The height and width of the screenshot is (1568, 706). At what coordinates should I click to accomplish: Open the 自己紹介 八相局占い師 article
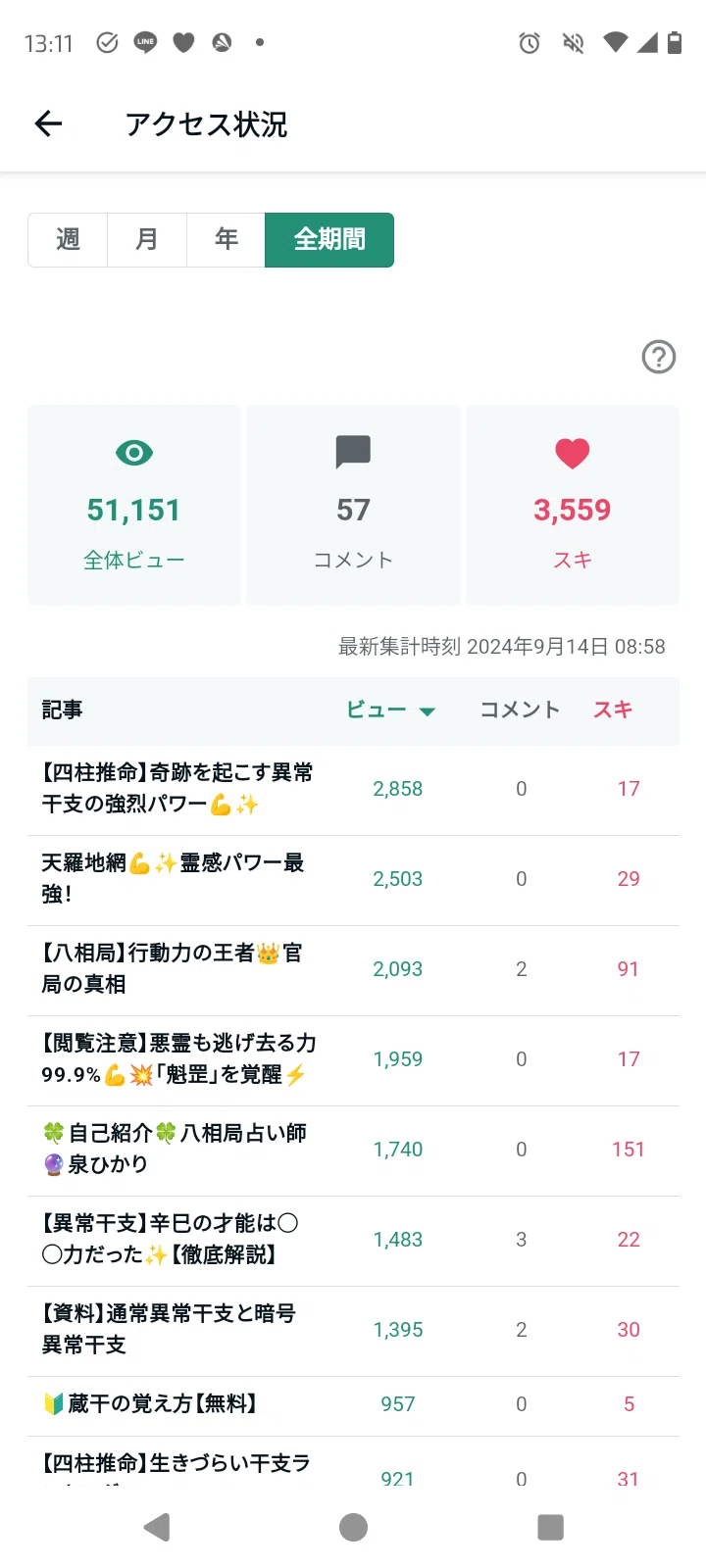click(353, 1151)
